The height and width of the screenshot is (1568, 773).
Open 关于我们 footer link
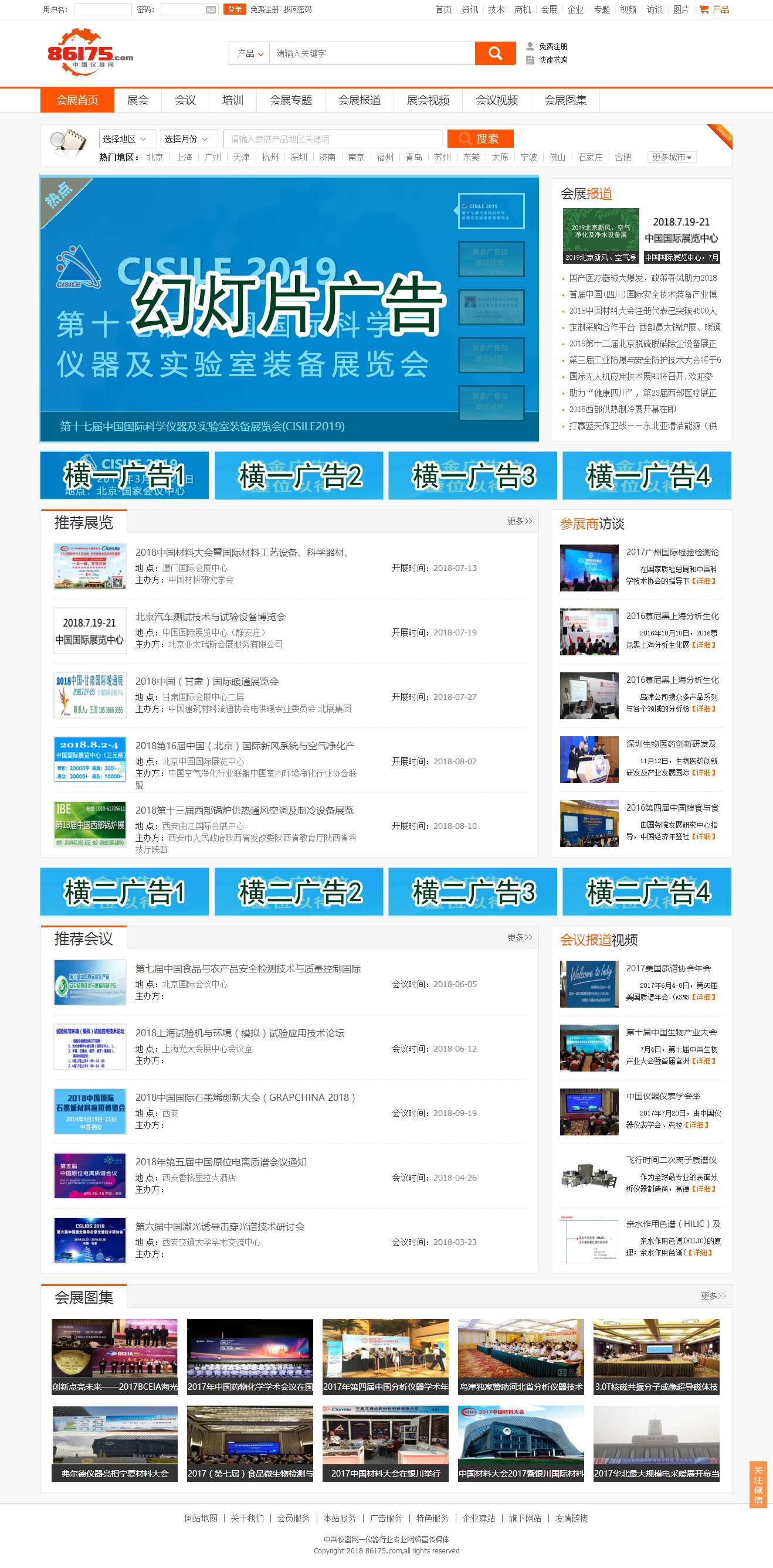[247, 1518]
